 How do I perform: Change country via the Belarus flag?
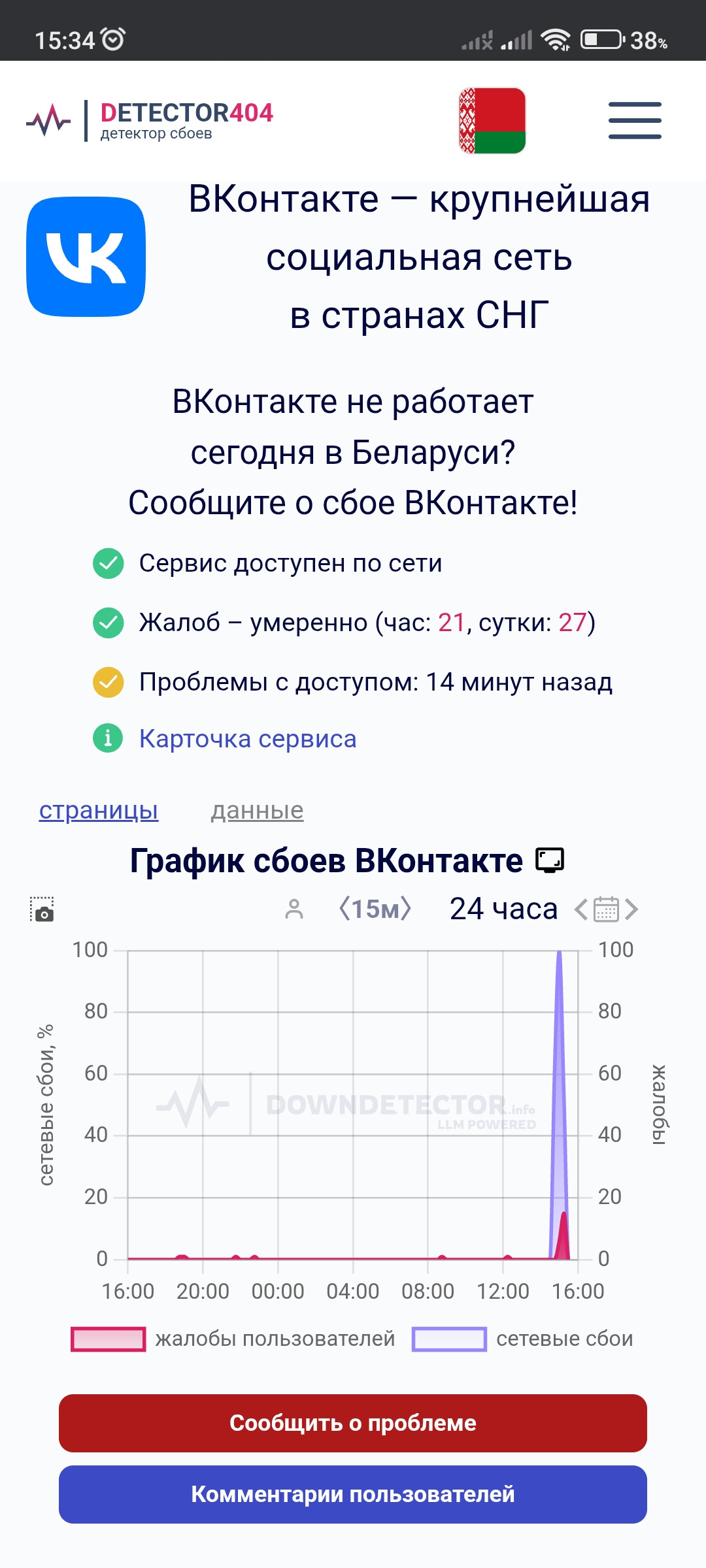click(x=492, y=121)
